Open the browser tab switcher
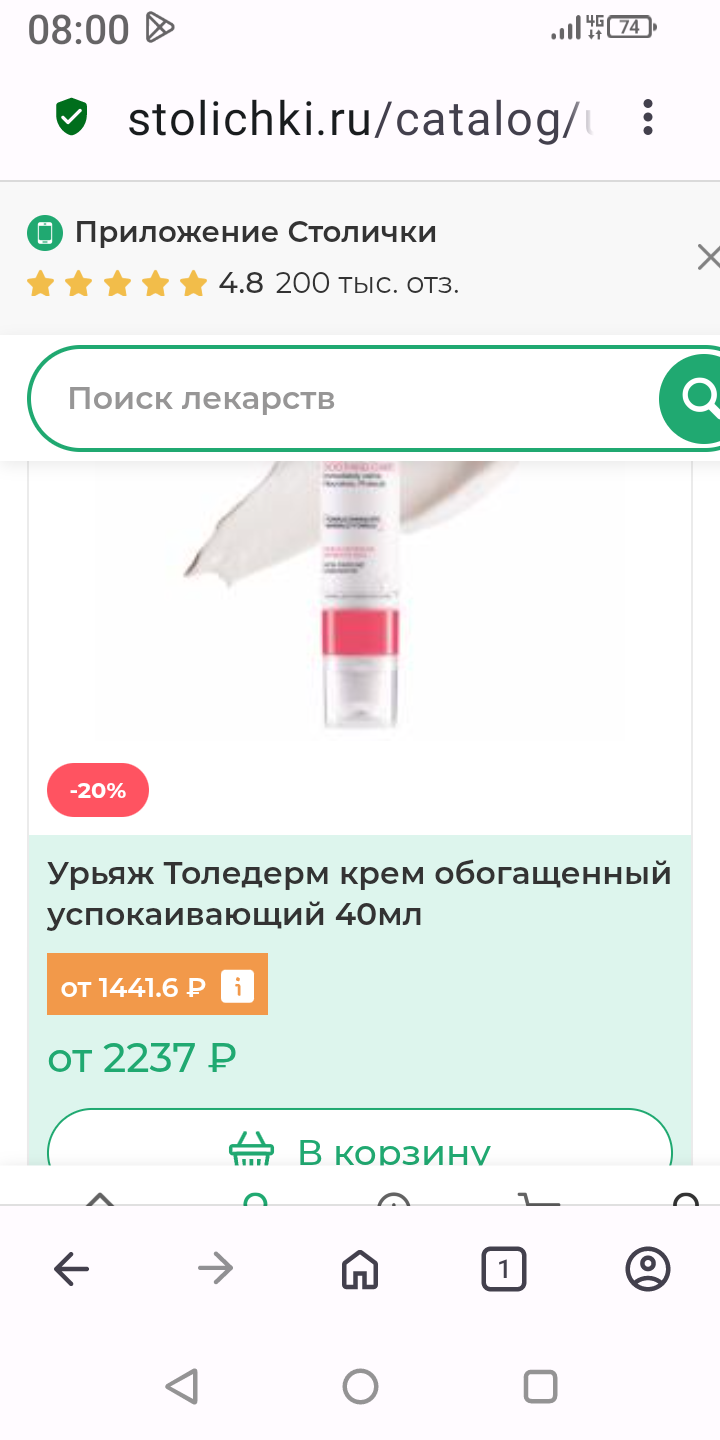This screenshot has width=720, height=1440. click(x=503, y=1270)
